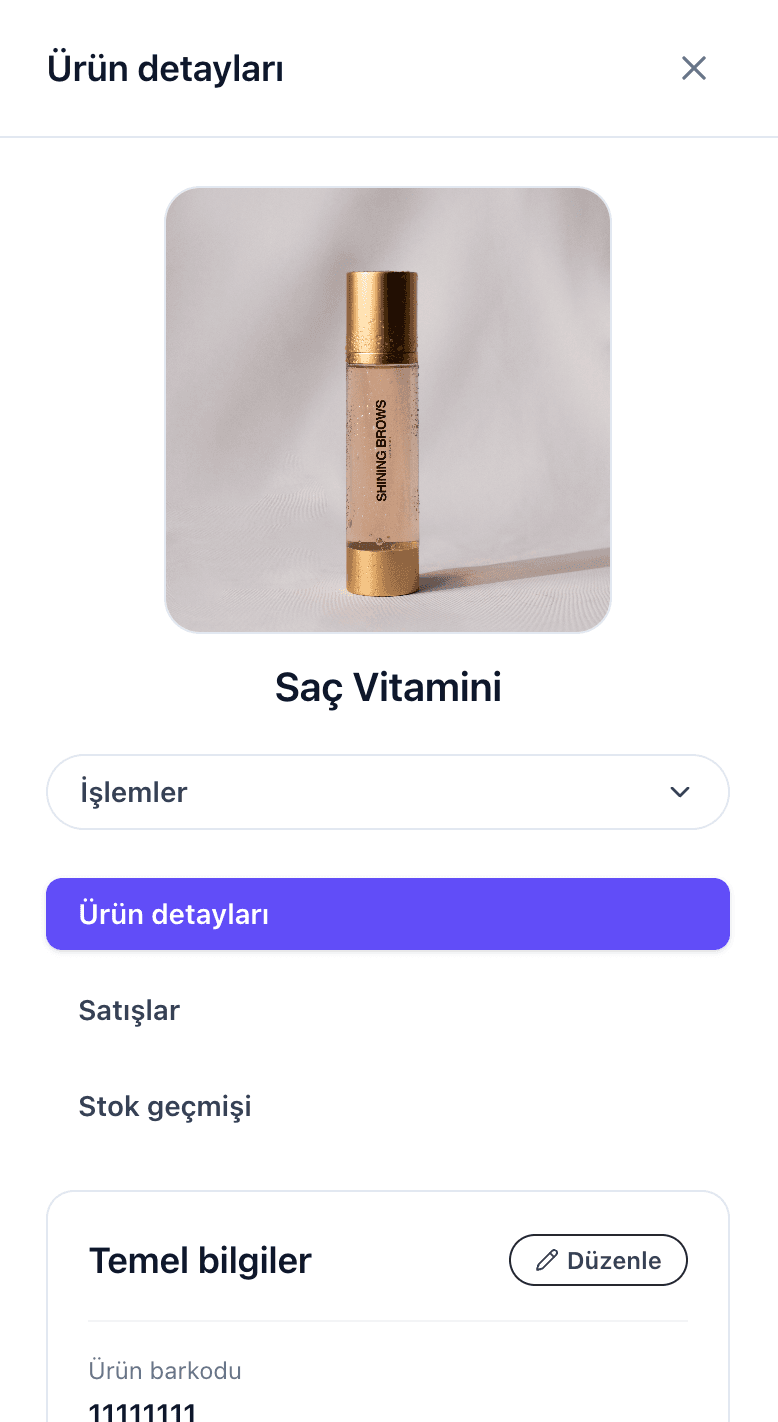778x1422 pixels.
Task: Click the Düzenle button
Action: [598, 1260]
